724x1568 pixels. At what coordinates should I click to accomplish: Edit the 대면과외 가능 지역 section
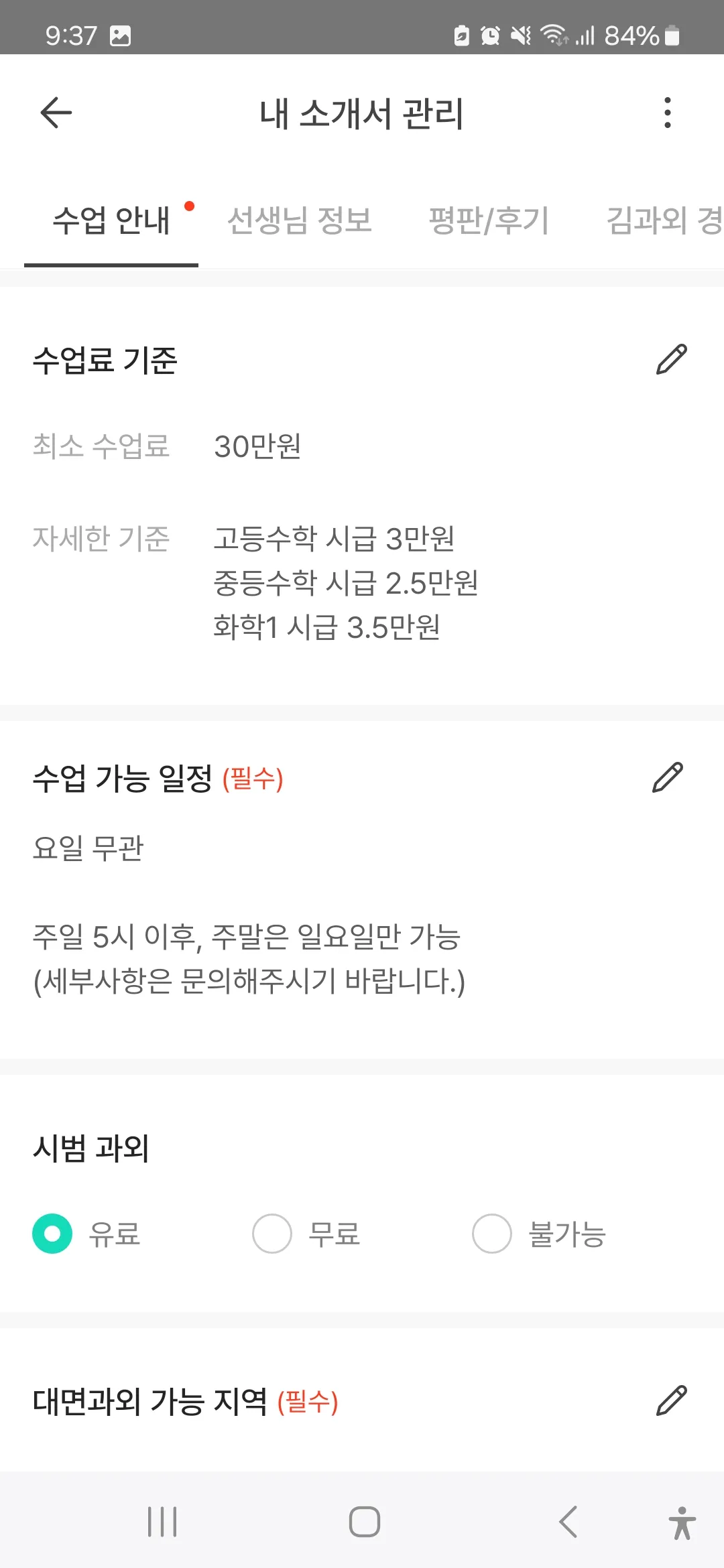click(x=671, y=1400)
